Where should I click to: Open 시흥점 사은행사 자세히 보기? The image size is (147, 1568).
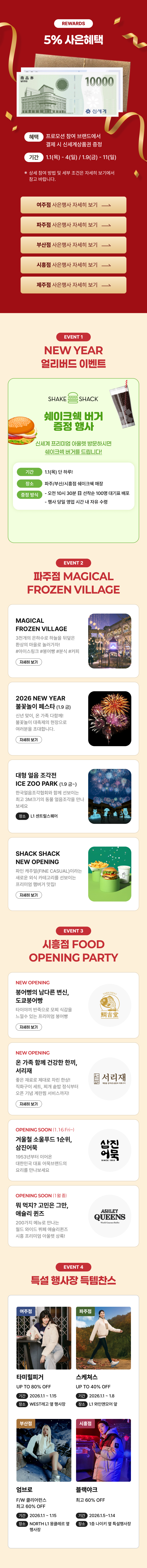pos(73,265)
